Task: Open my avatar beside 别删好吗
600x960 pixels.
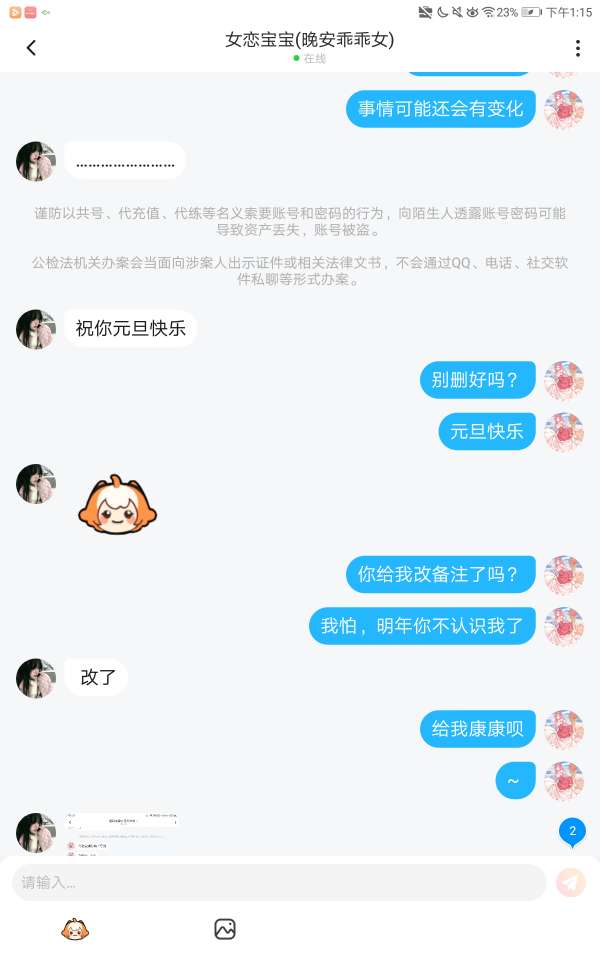Action: click(x=564, y=380)
